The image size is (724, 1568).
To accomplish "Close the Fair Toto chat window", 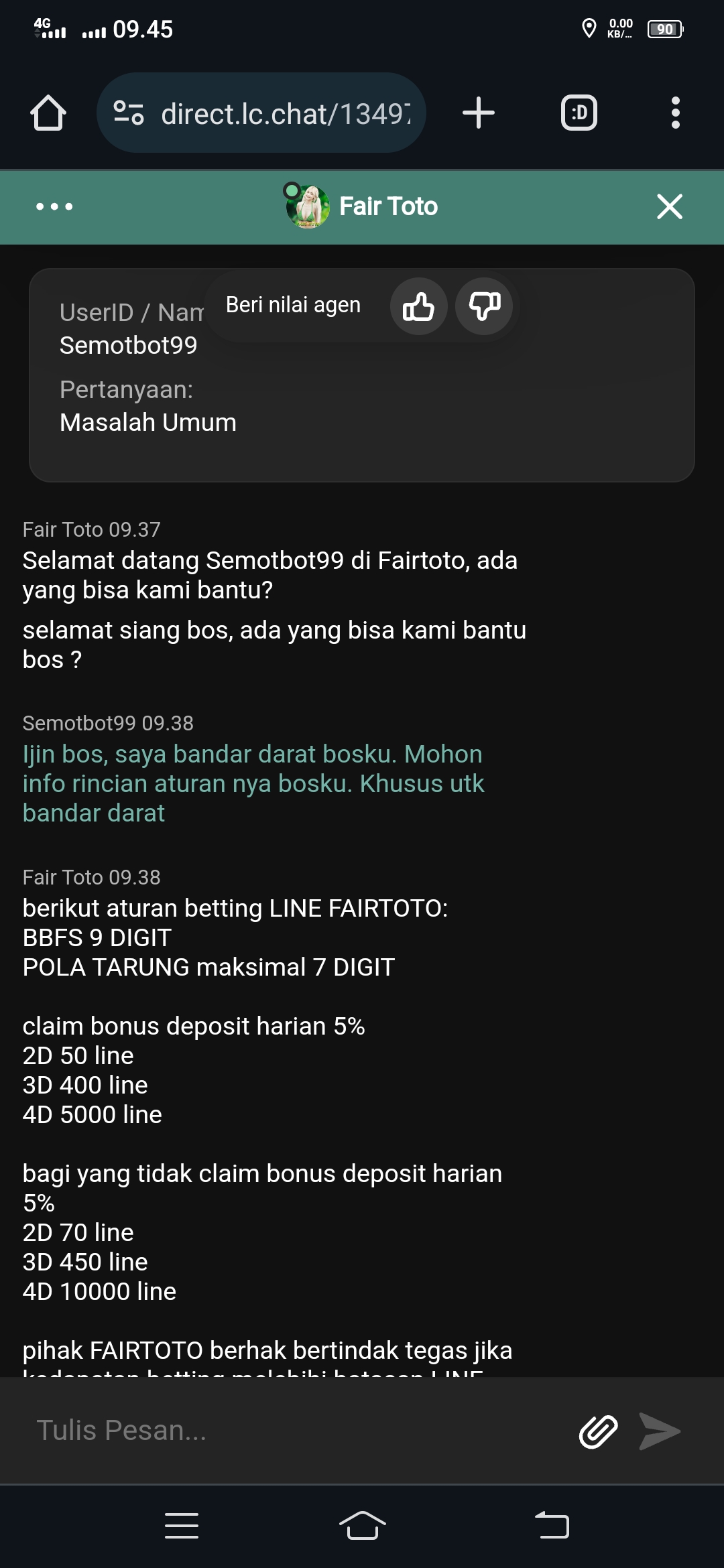I will coord(668,206).
